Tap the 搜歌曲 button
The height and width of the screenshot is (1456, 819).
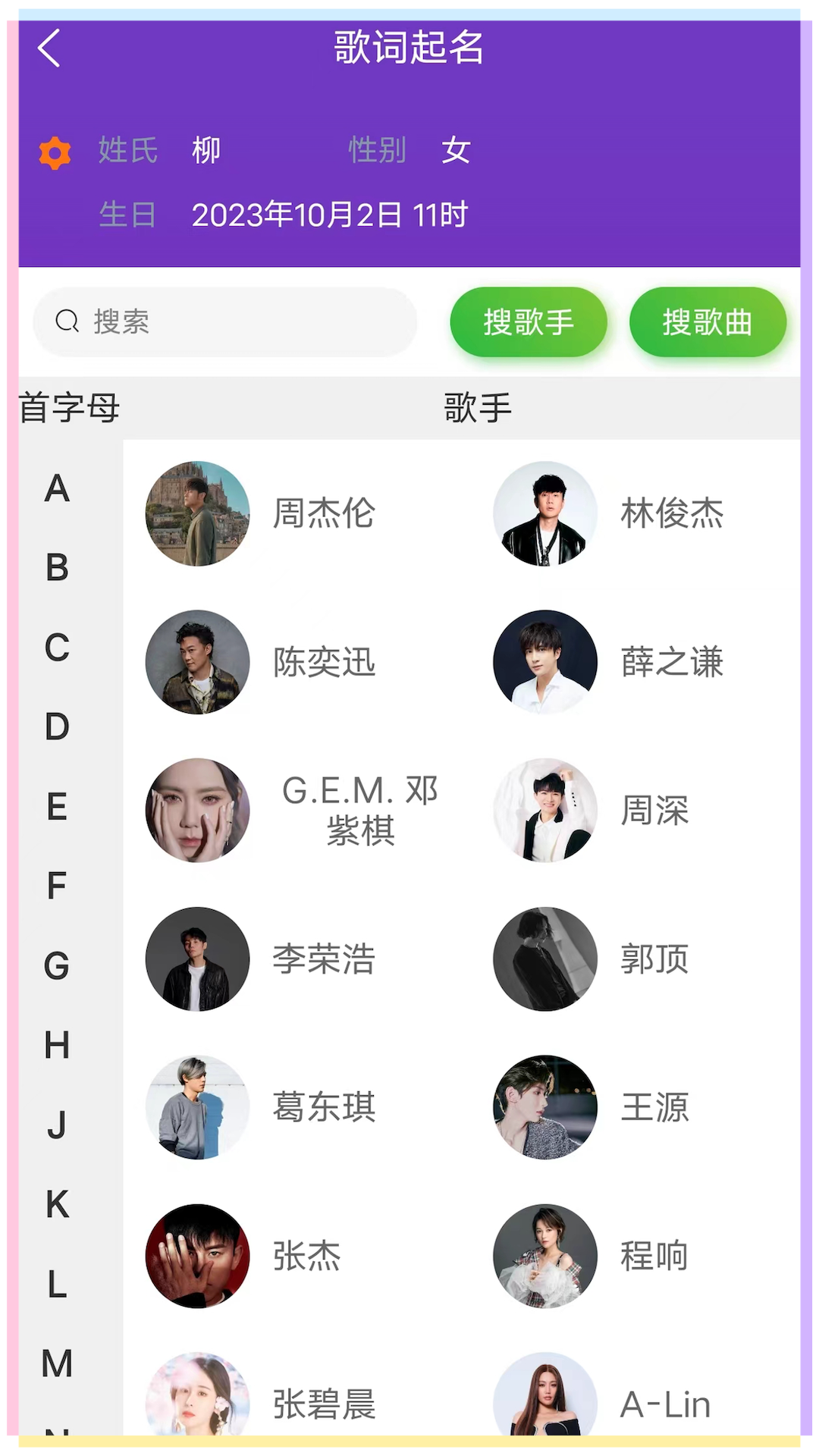pos(708,322)
